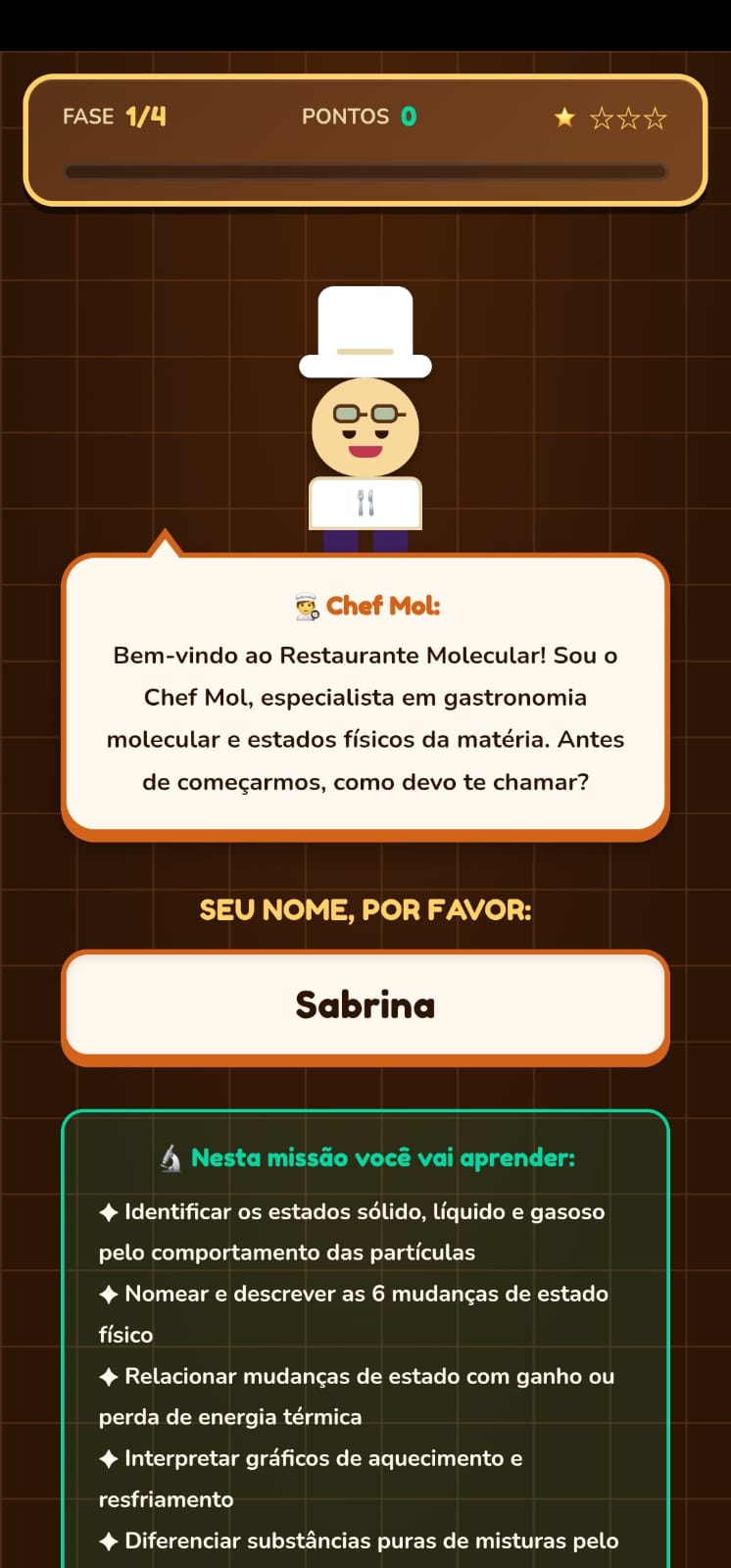Toggle the diamond bullet beside 'Interpretar gráficos'
This screenshot has height=1568, width=731.
(x=108, y=1458)
